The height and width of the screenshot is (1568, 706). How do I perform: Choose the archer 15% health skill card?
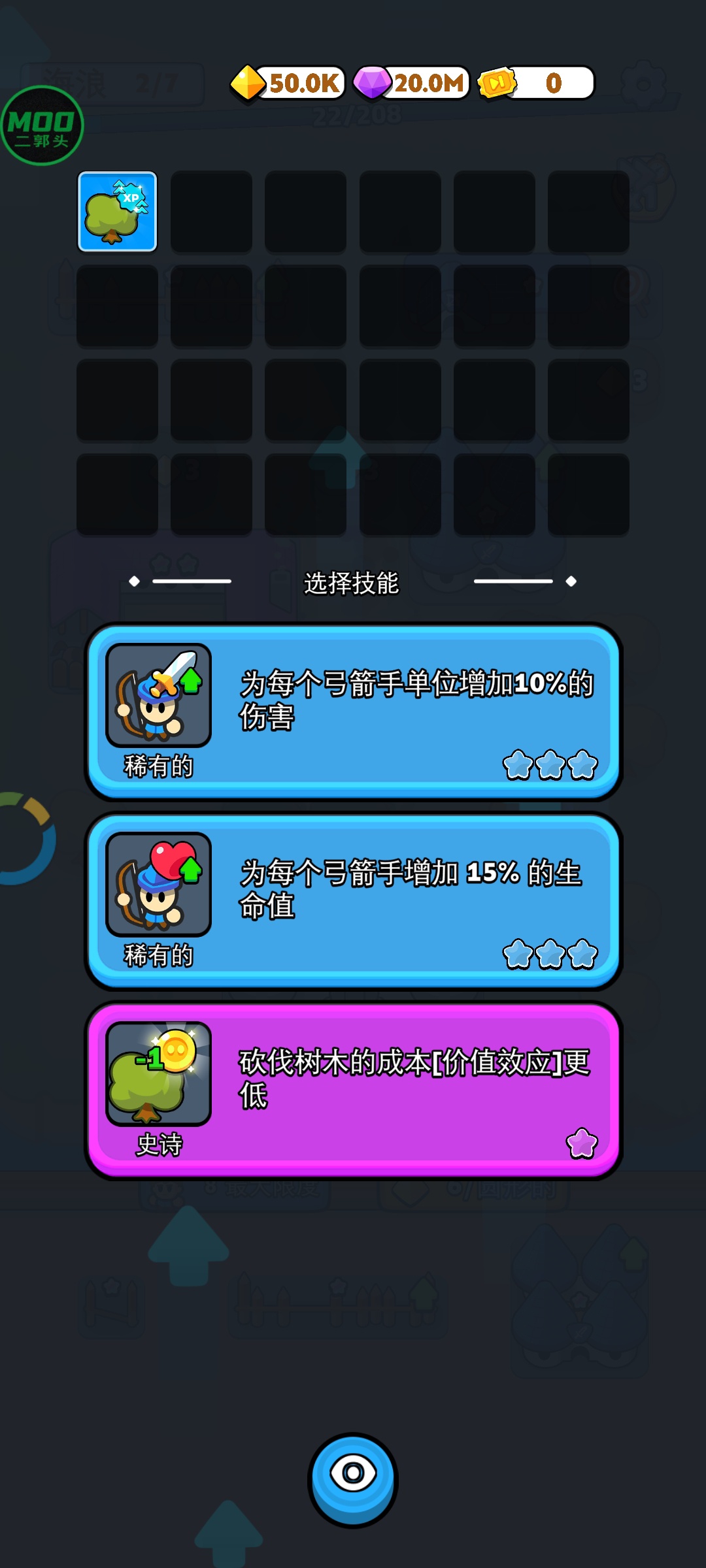353,900
